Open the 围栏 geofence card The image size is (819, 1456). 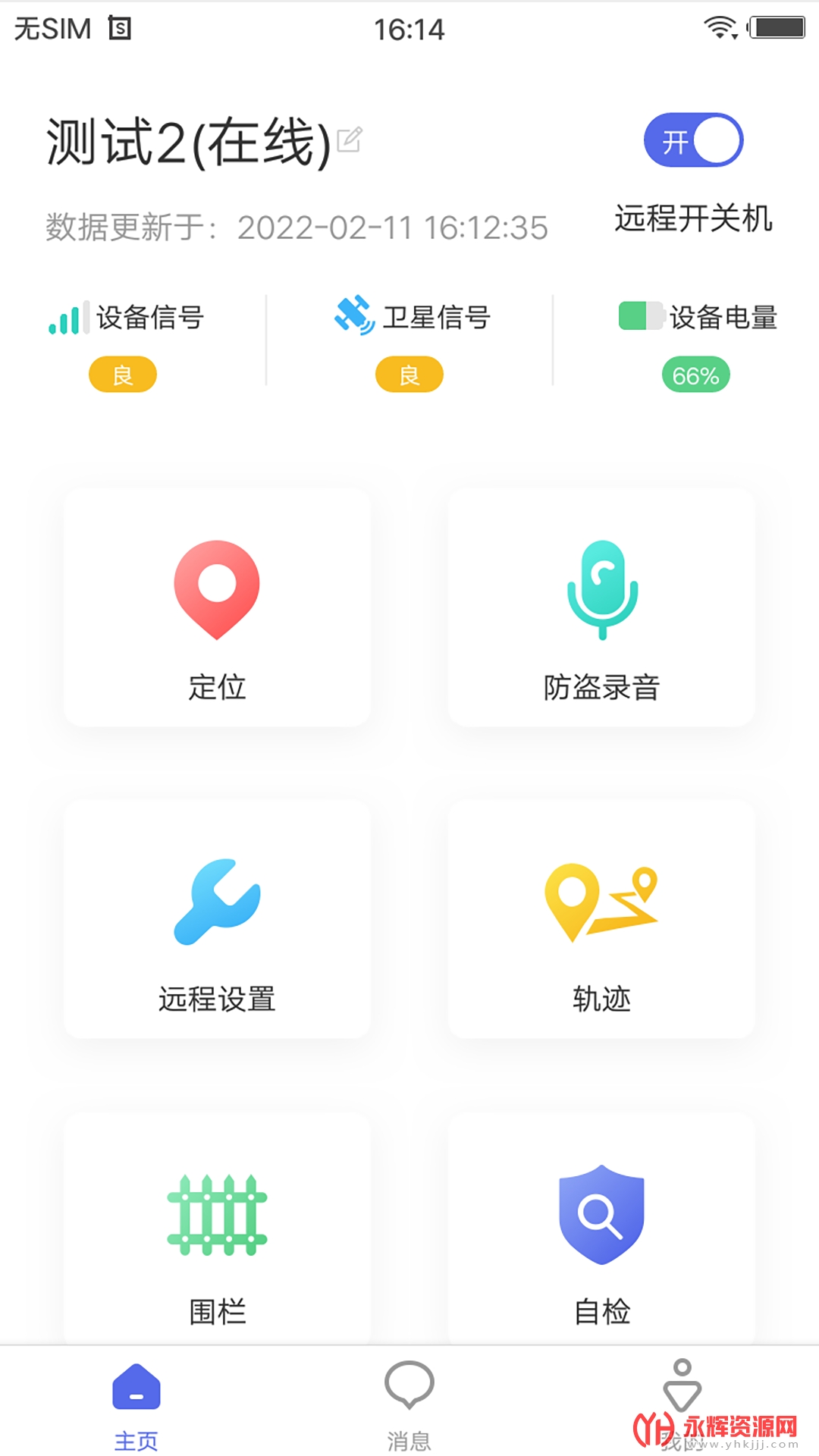pyautogui.click(x=217, y=1228)
